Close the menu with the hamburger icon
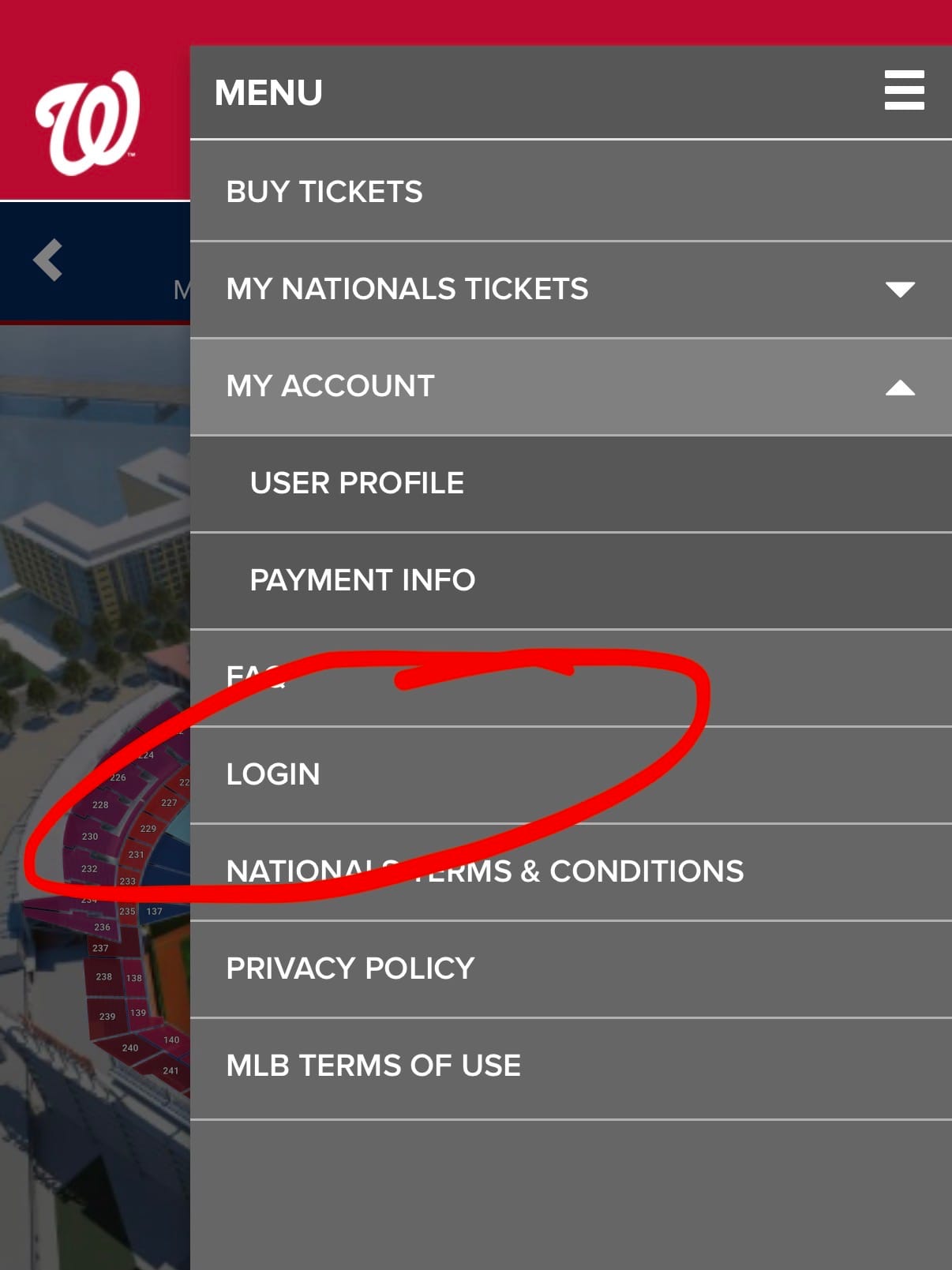Viewport: 952px width, 1270px height. pyautogui.click(x=904, y=90)
